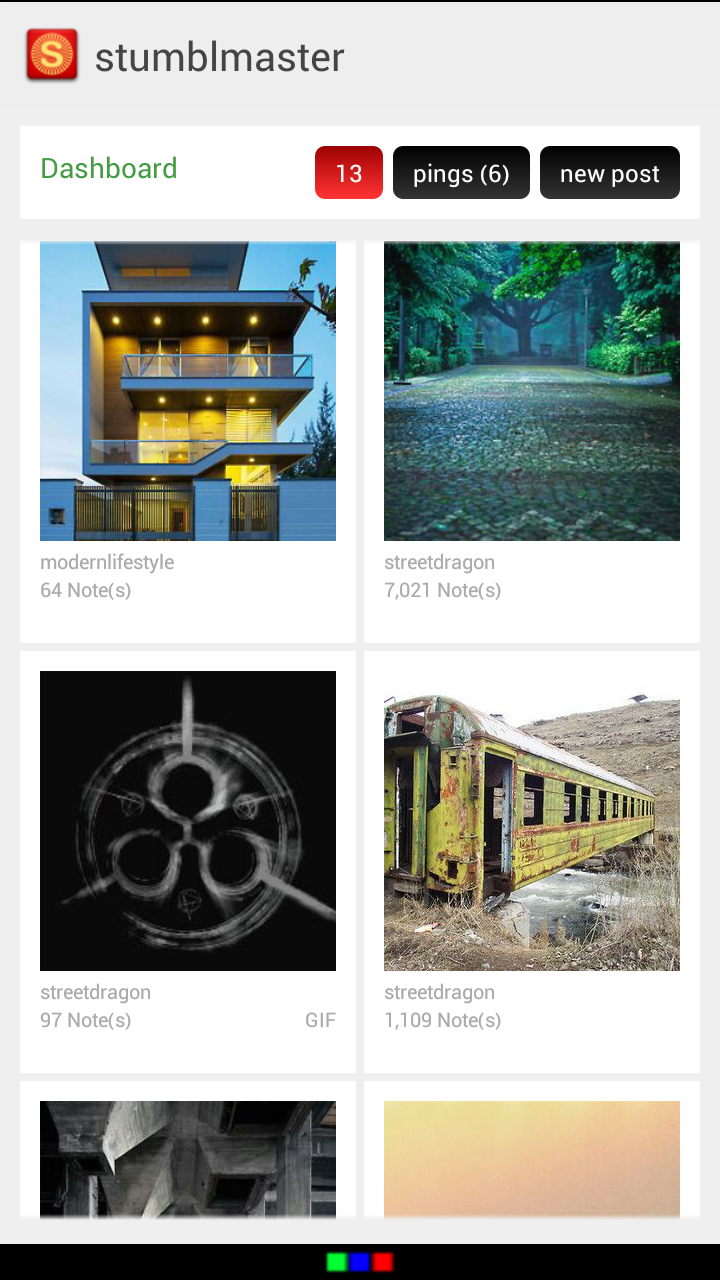
Task: Create a new post
Action: click(x=609, y=173)
